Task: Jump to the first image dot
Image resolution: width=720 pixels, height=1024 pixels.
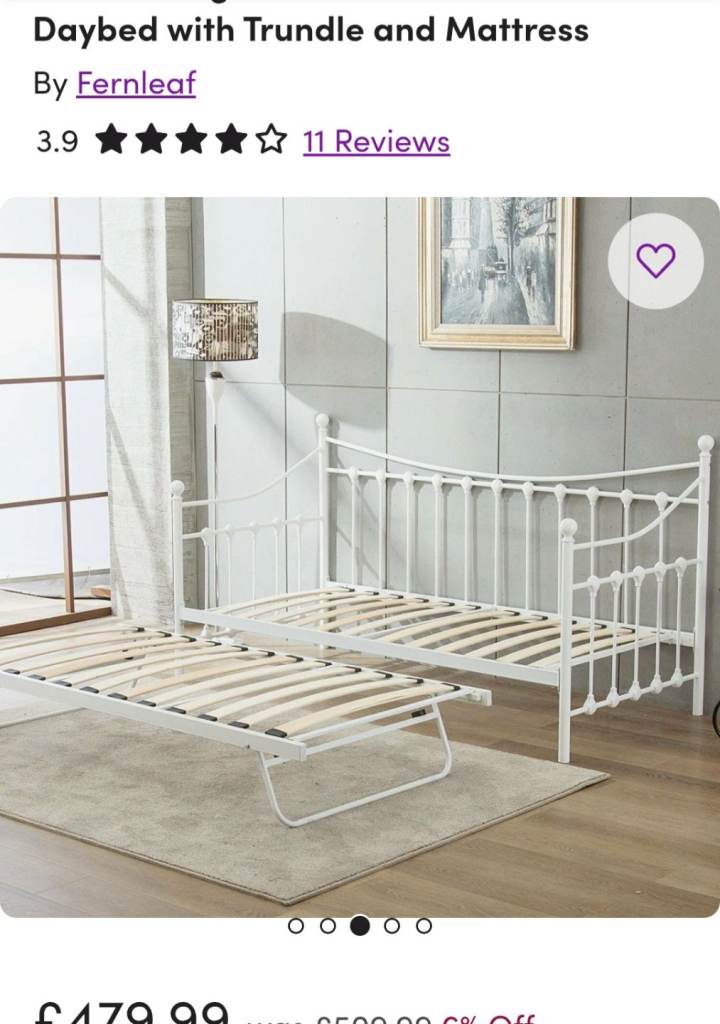Action: pos(296,926)
